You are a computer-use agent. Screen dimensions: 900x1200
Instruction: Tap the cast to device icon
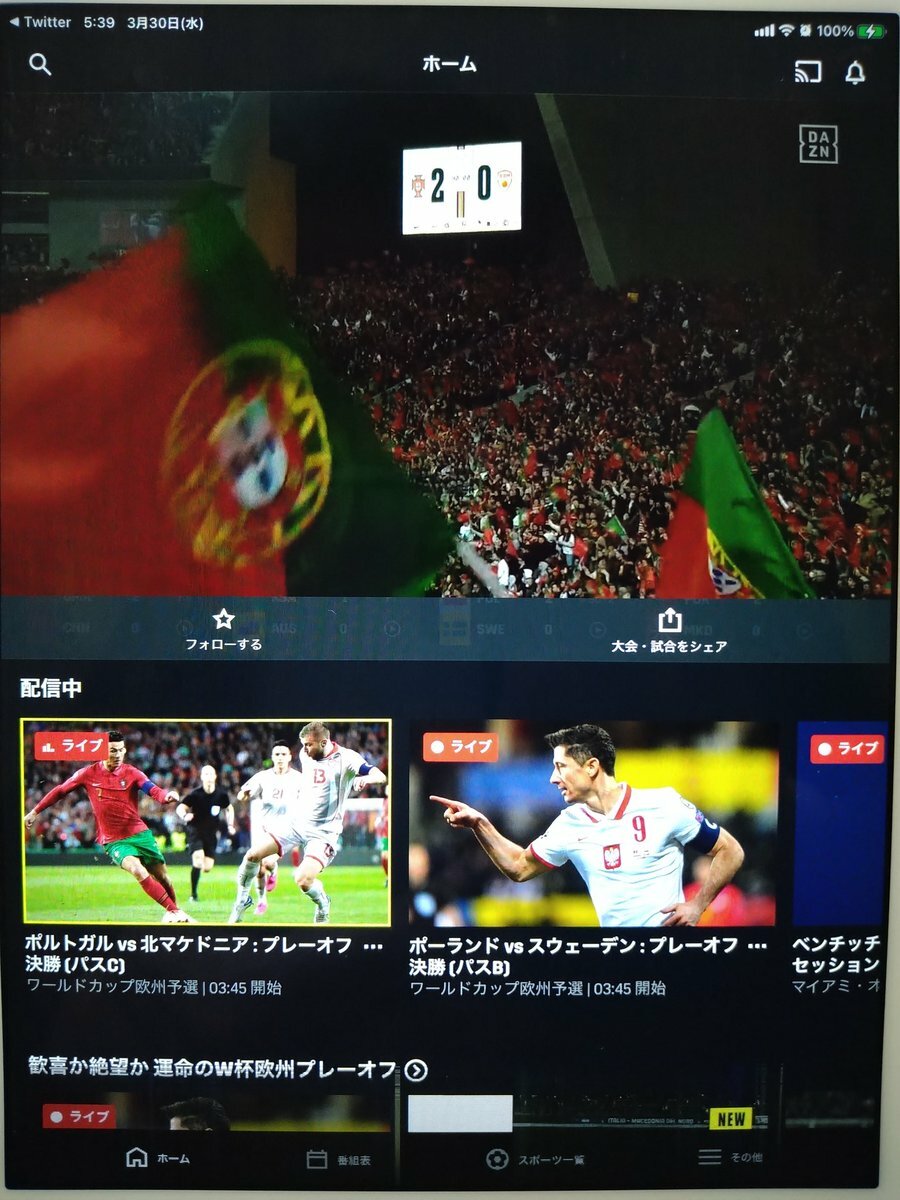[x=807, y=71]
